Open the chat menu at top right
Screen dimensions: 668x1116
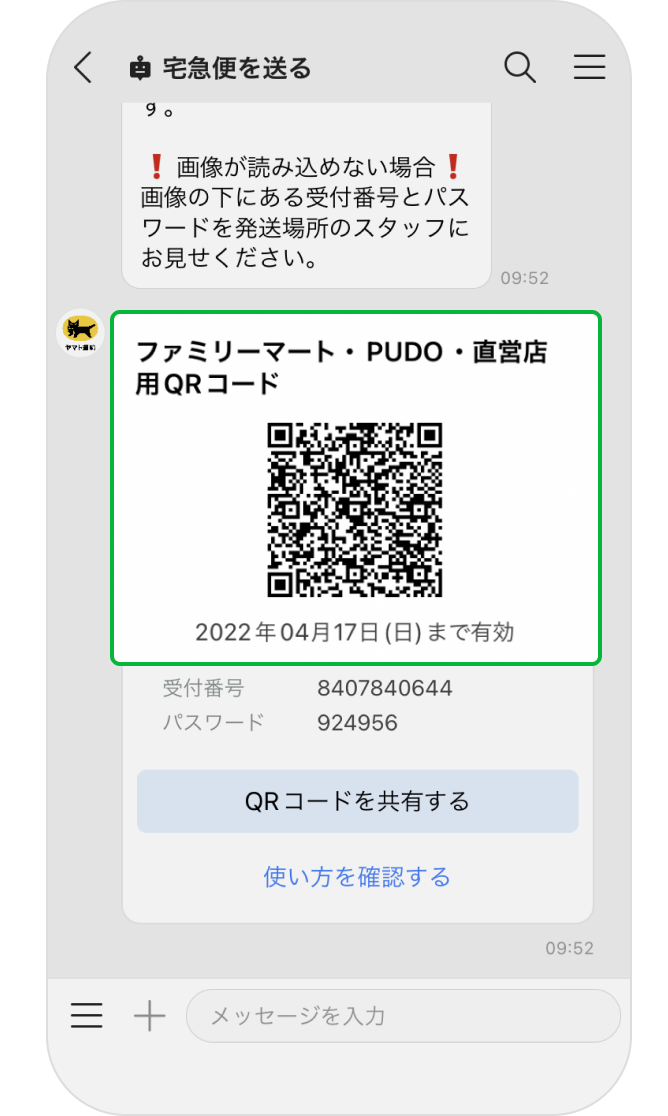pos(589,67)
